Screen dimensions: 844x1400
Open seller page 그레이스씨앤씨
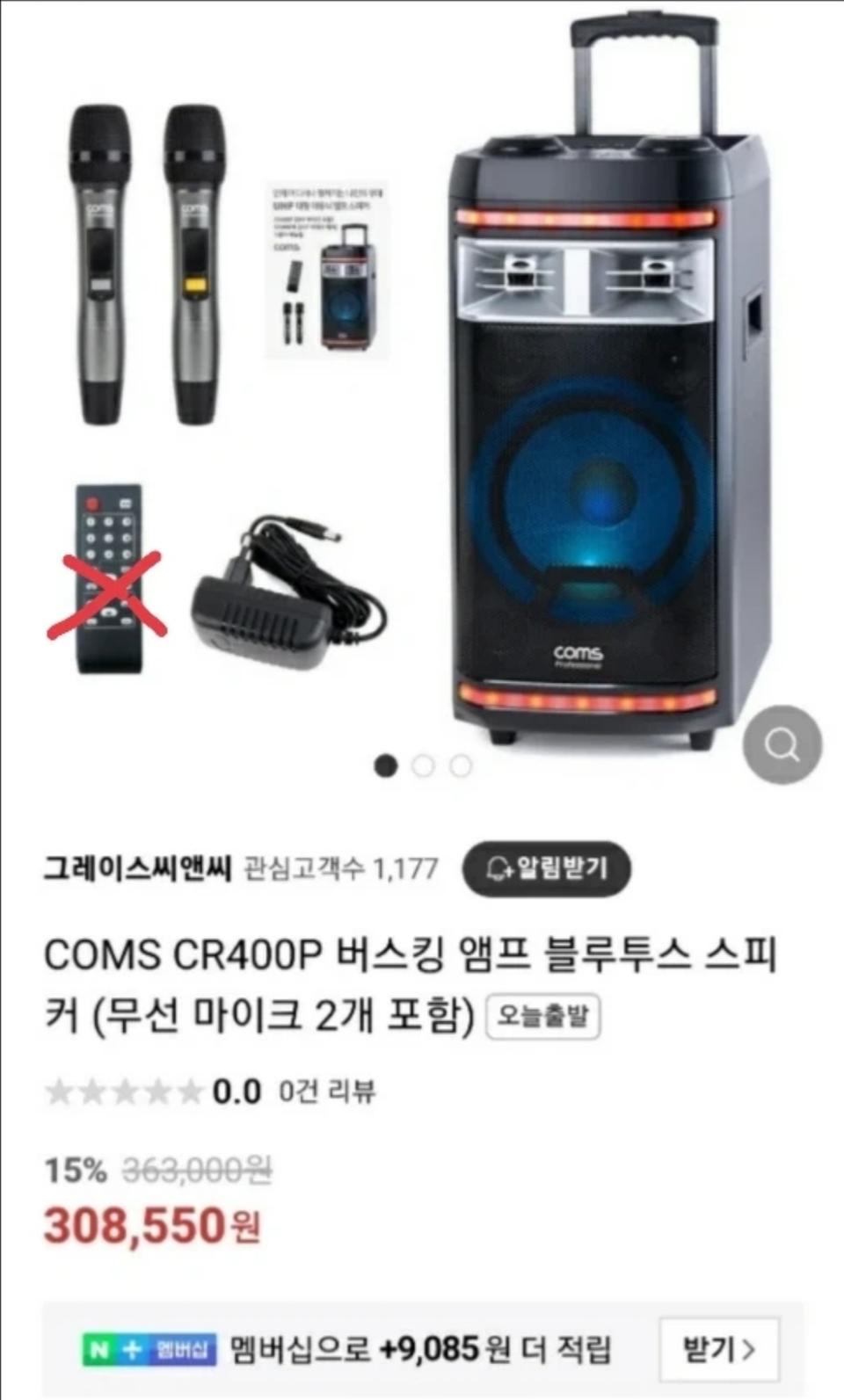pos(136,867)
